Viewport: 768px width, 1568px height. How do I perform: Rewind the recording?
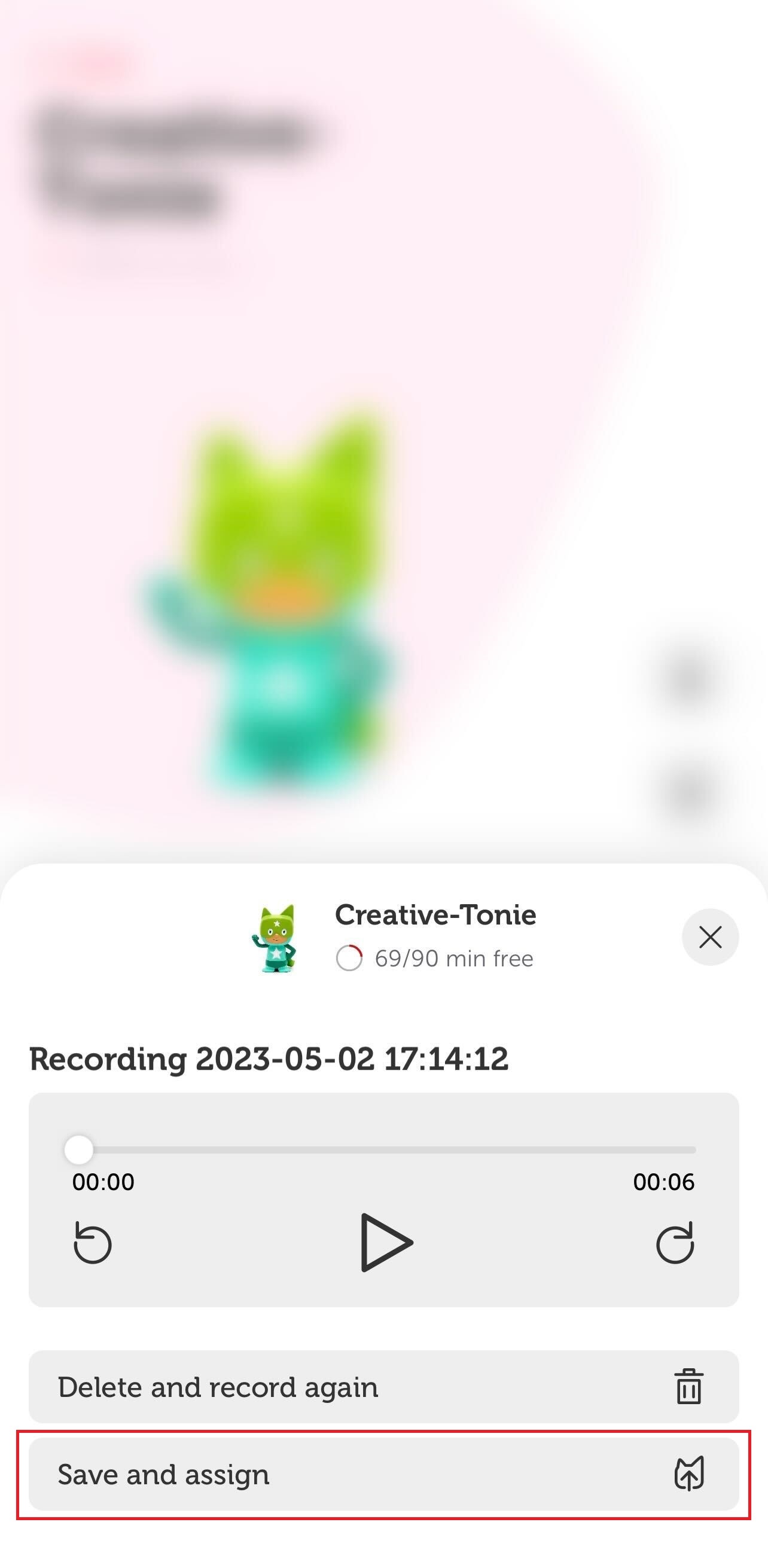tap(93, 1242)
